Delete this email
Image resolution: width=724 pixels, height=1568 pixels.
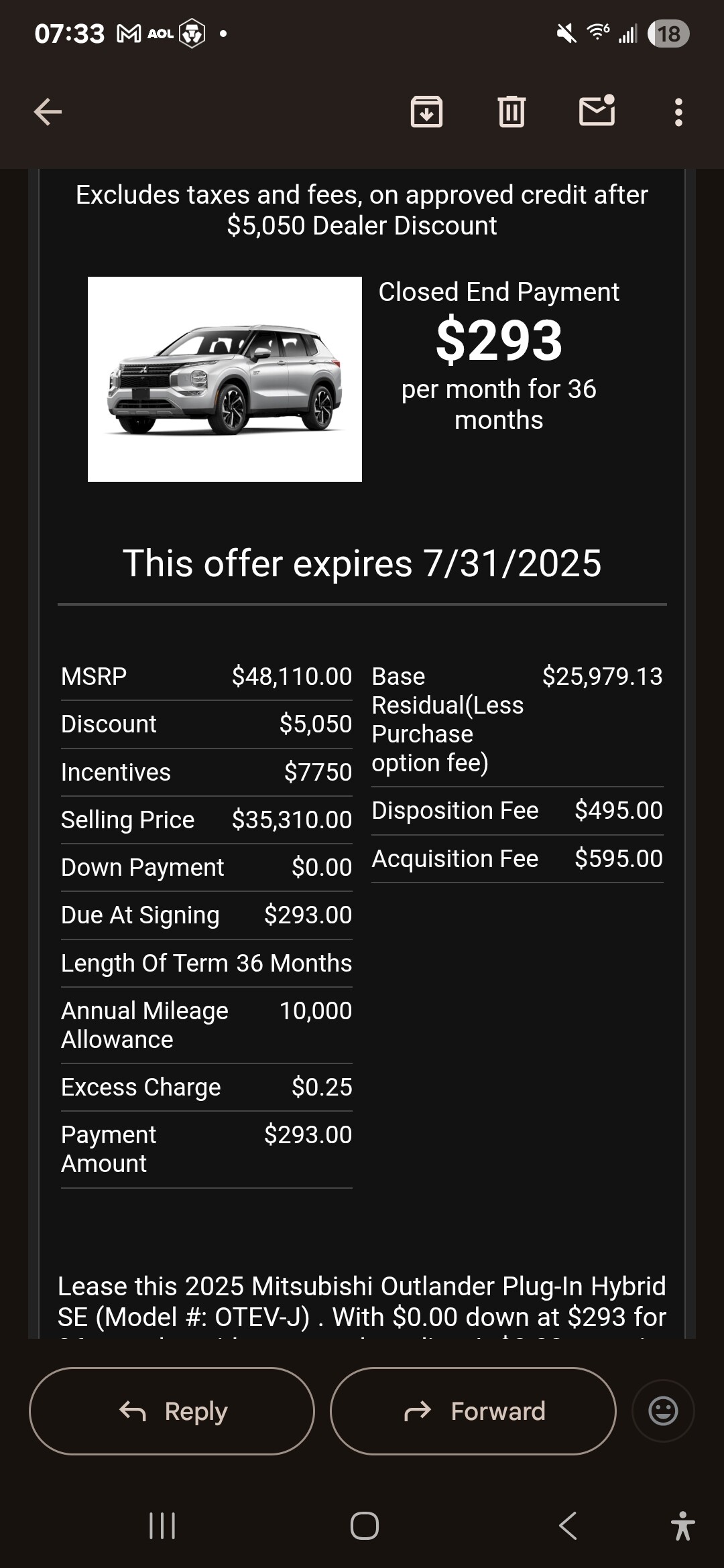tap(511, 112)
